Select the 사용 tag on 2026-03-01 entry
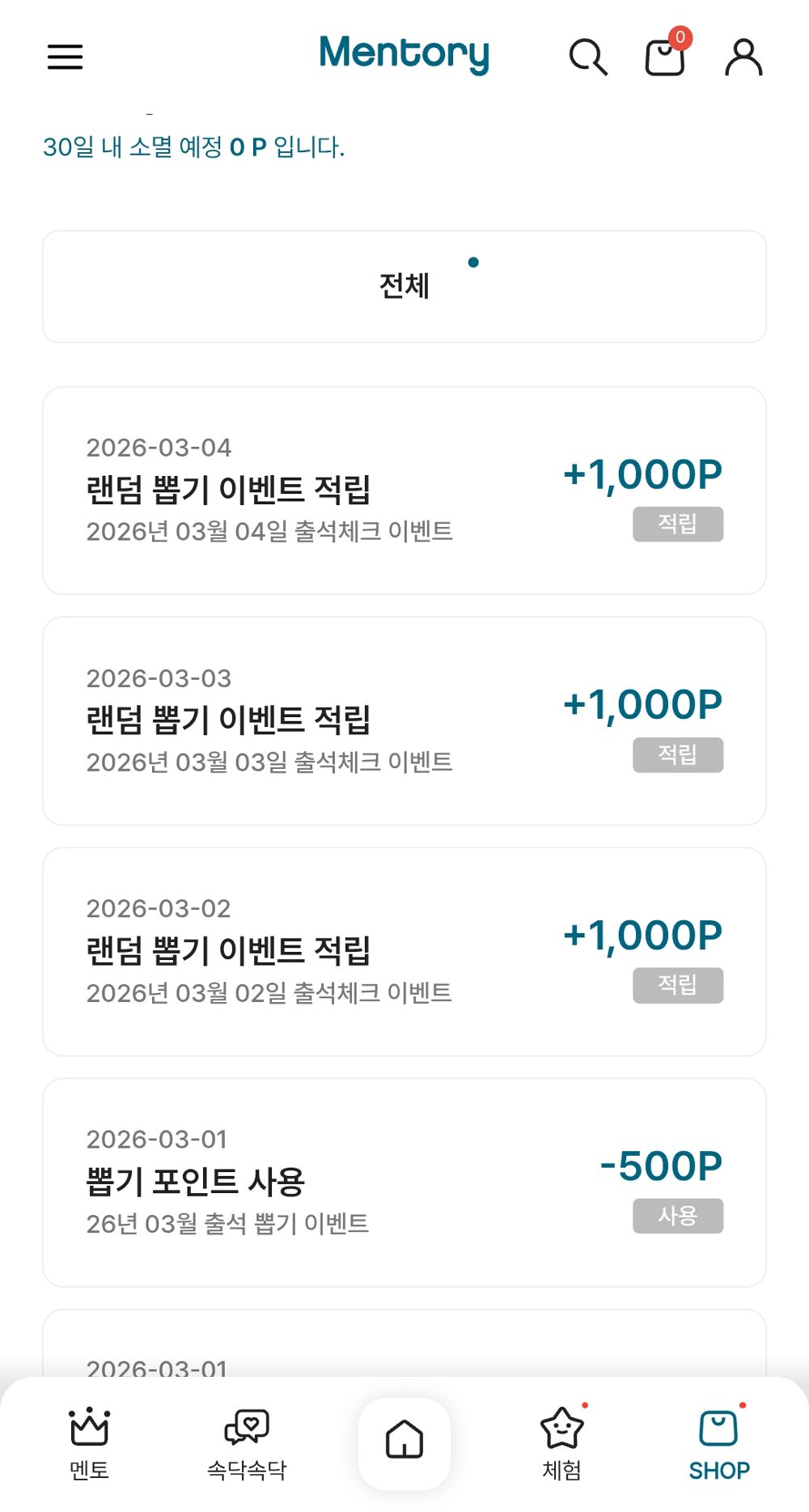This screenshot has height=1512, width=809. (679, 1215)
